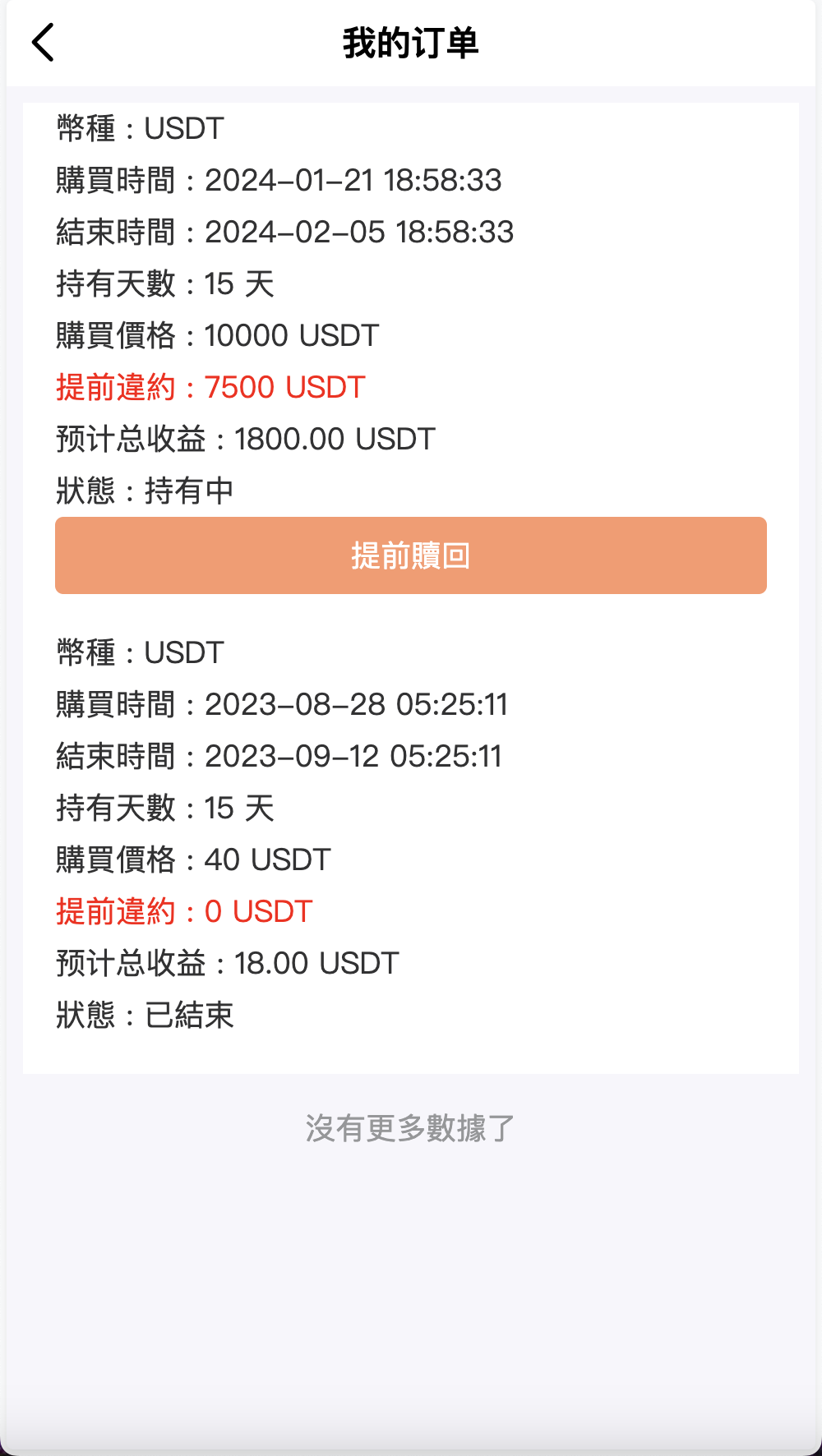Tap the 沒有更多數據了 footer message
822x1456 pixels.
pyautogui.click(x=410, y=1129)
